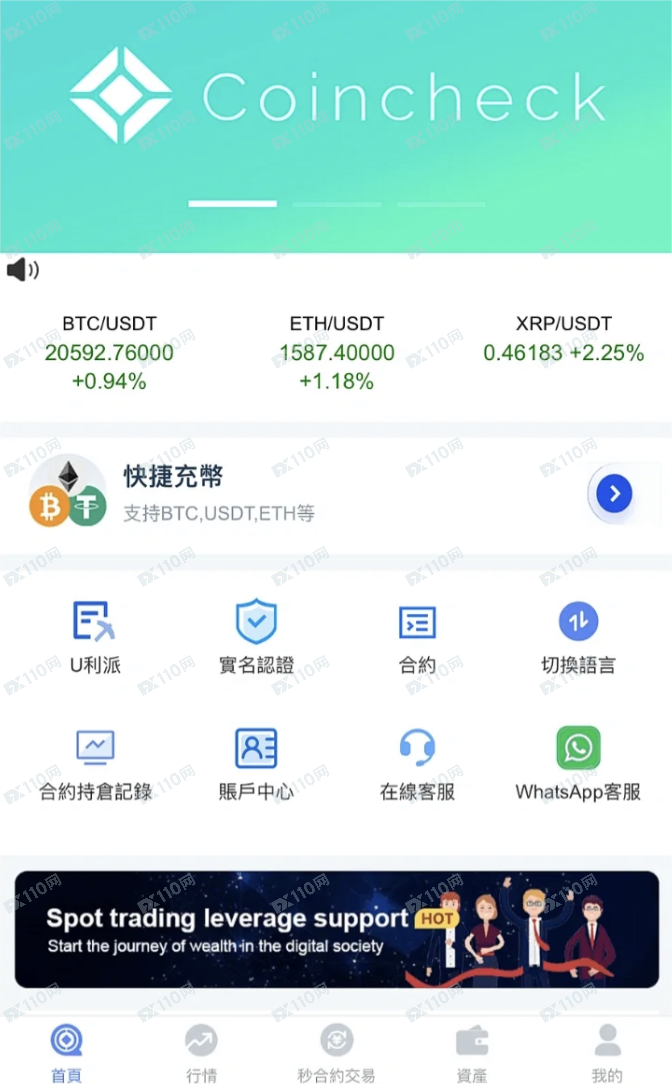
Task: Open the U利派 shortcut
Action: pyautogui.click(x=95, y=636)
